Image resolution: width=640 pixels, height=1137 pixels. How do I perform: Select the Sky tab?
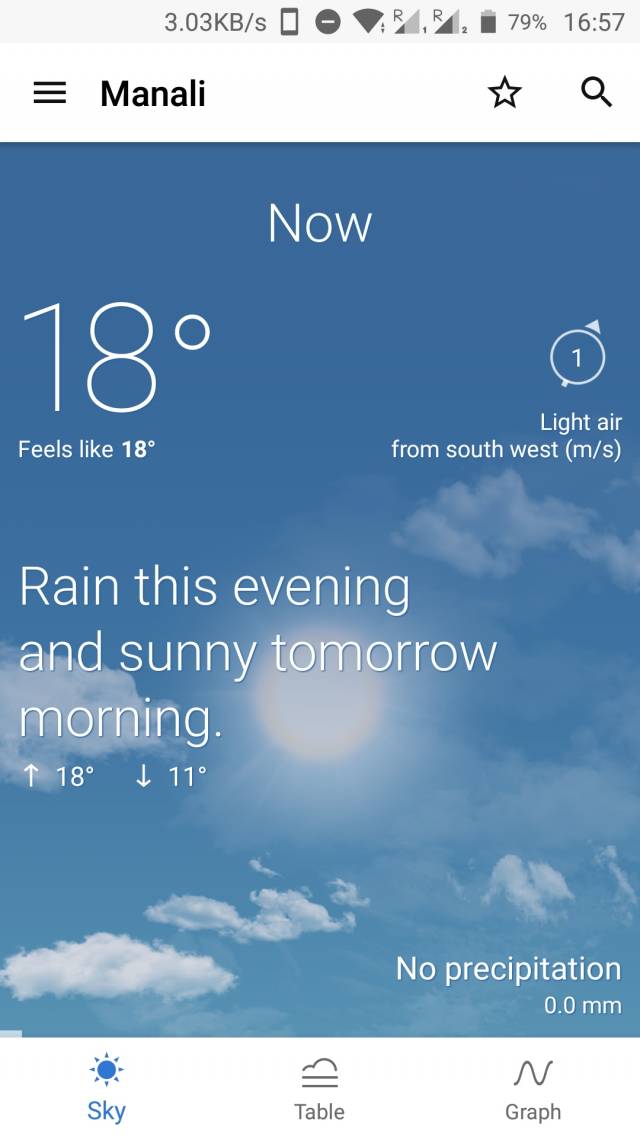(106, 1087)
